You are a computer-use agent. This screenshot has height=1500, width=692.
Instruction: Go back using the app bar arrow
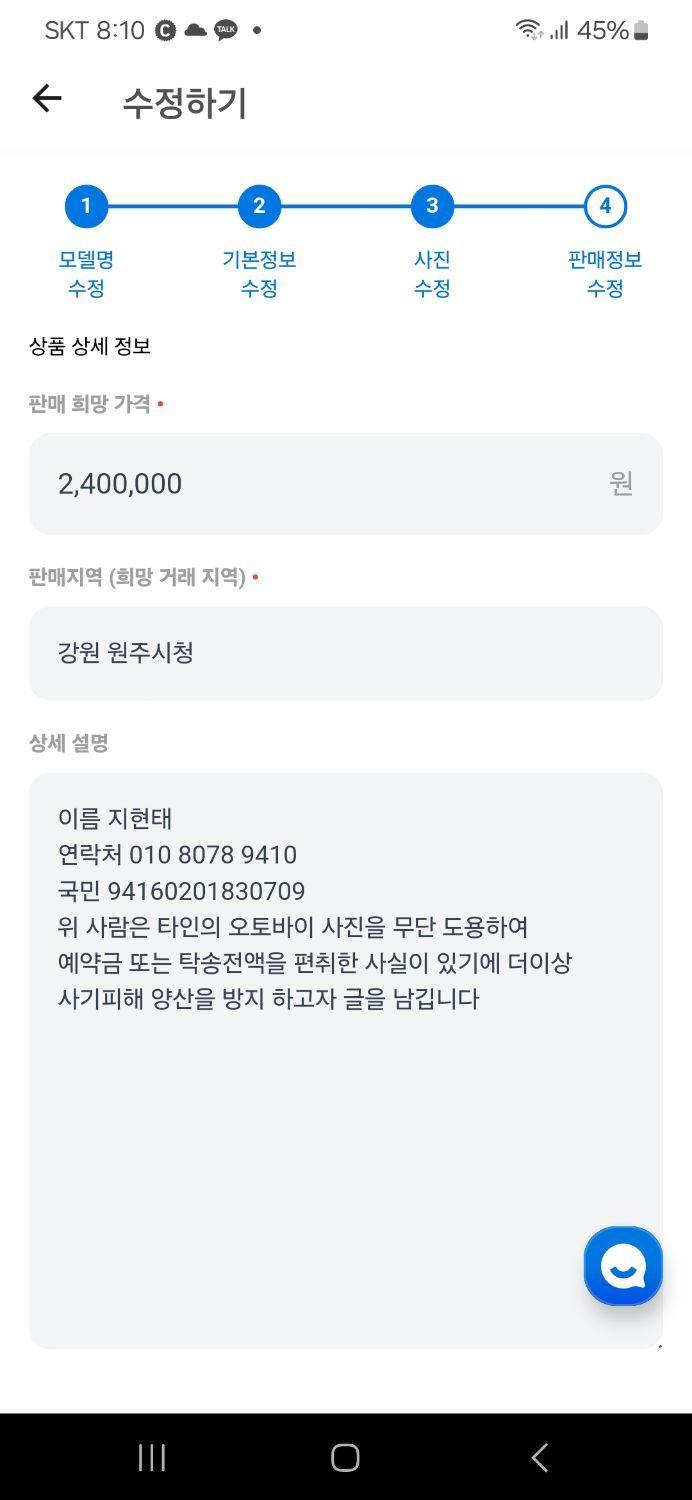pos(47,99)
